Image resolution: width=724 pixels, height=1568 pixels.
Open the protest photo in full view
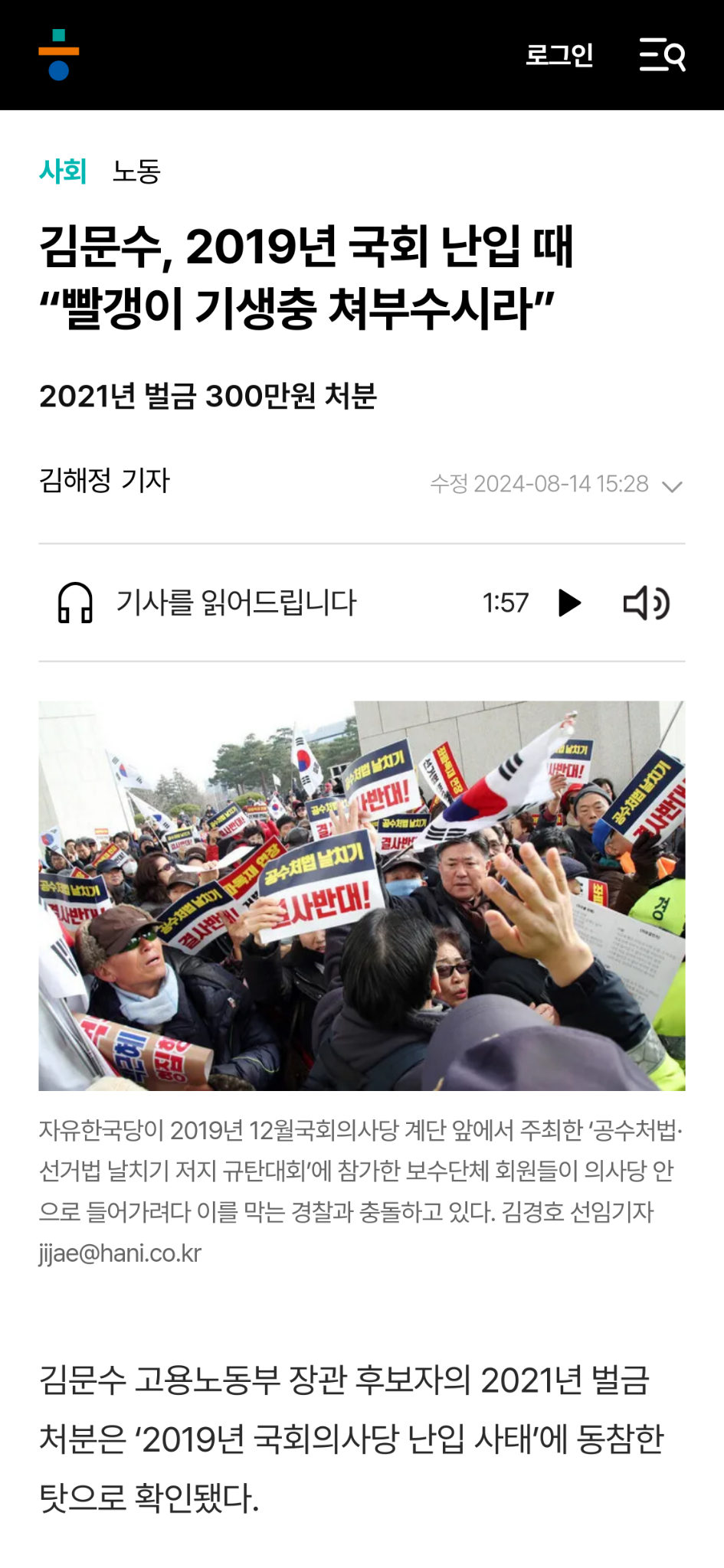click(x=362, y=895)
